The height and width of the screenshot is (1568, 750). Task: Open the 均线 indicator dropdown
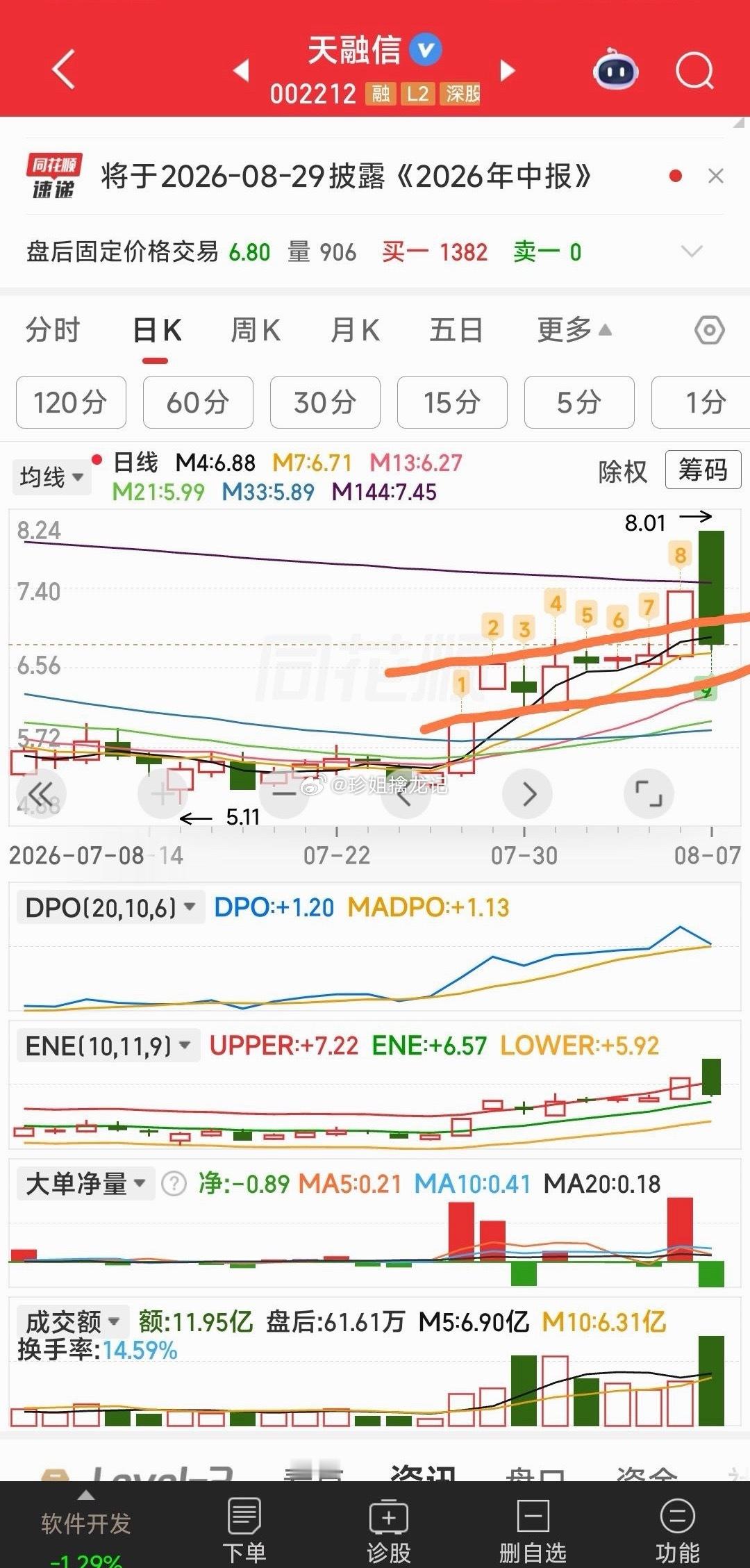point(51,477)
